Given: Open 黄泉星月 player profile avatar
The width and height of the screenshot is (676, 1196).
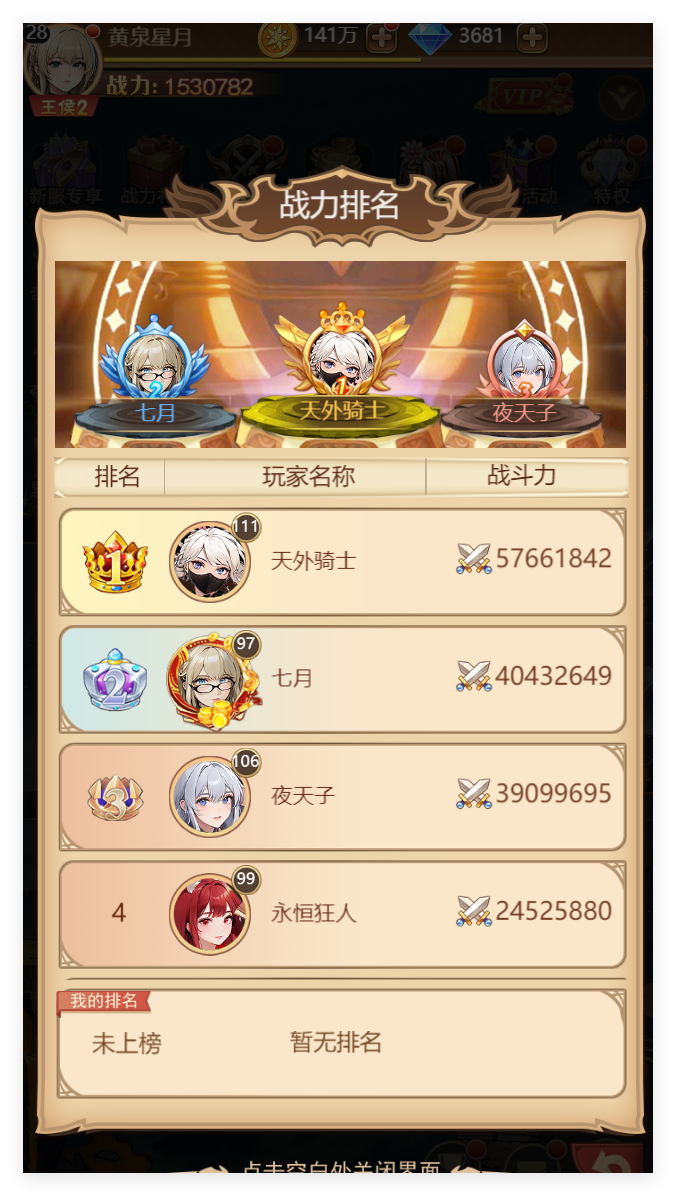Looking at the screenshot, I should pyautogui.click(x=62, y=62).
